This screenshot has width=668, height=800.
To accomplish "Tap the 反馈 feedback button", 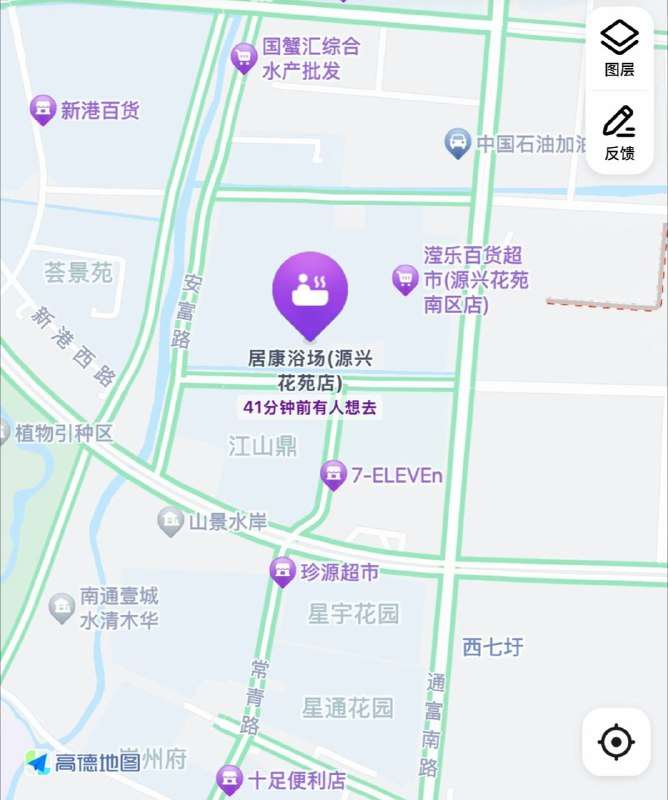I will 619,133.
